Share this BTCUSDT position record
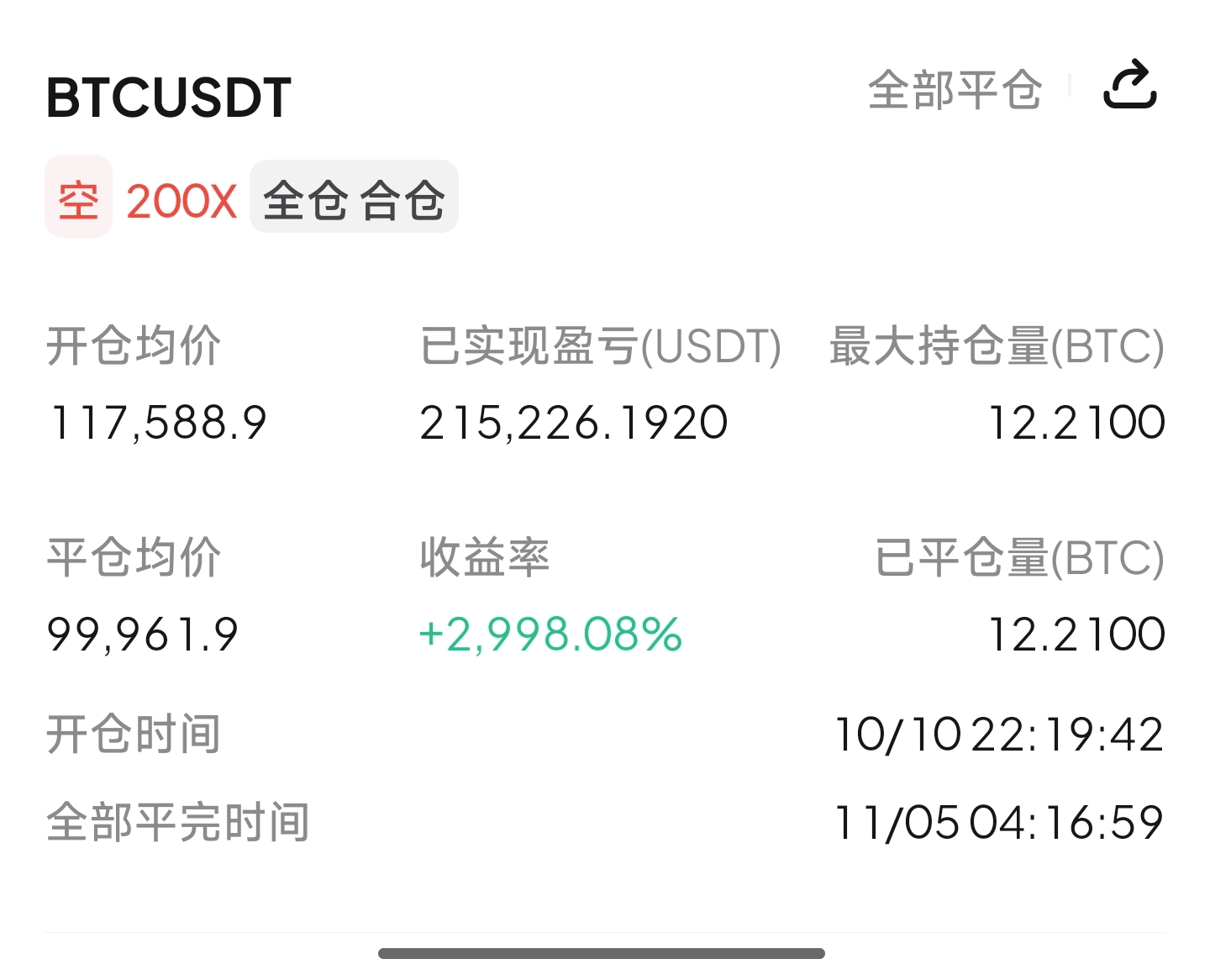 pyautogui.click(x=1129, y=86)
